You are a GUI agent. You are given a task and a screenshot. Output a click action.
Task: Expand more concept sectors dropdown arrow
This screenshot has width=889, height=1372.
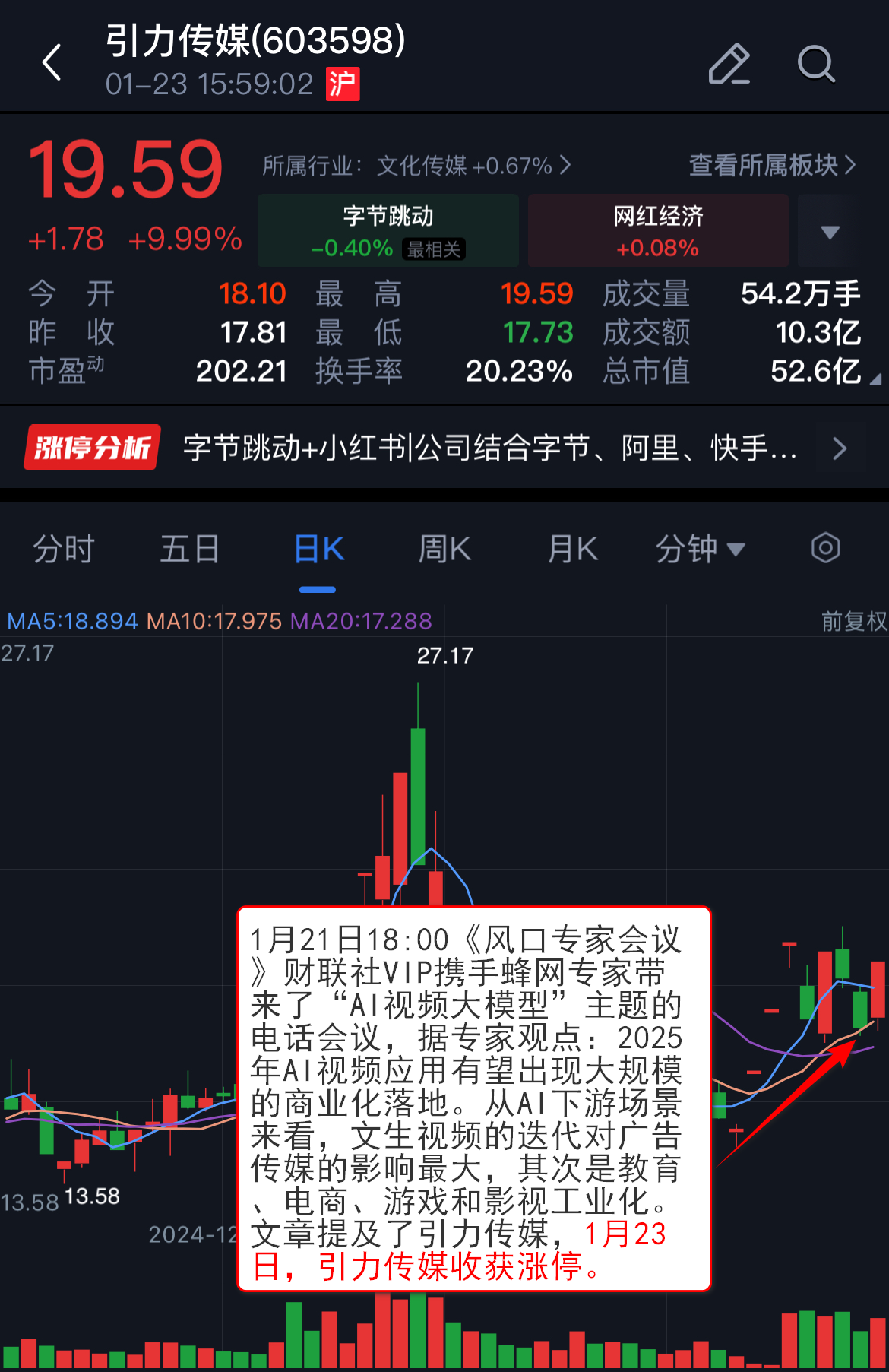[x=830, y=231]
